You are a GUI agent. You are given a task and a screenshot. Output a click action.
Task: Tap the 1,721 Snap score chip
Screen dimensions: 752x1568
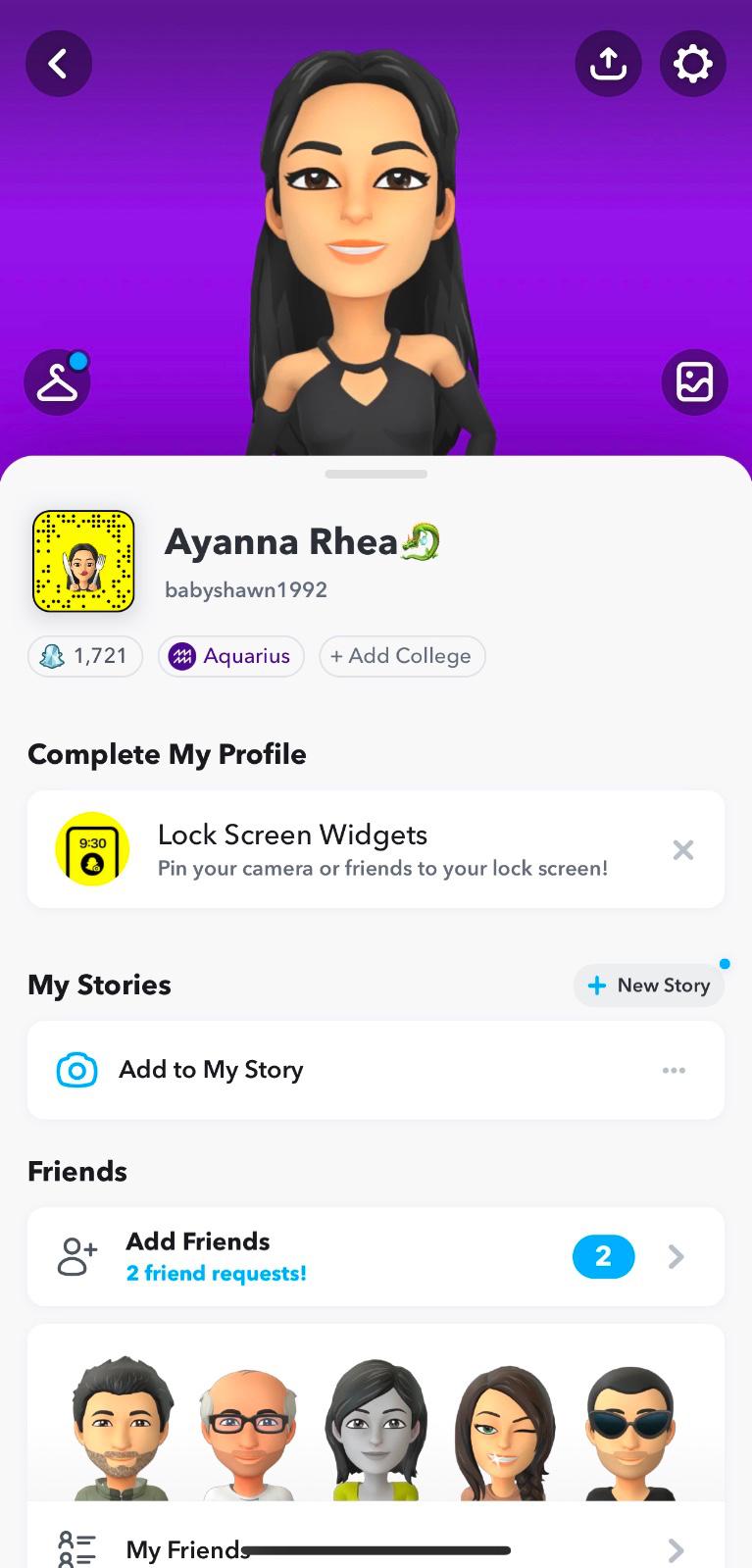(x=85, y=656)
